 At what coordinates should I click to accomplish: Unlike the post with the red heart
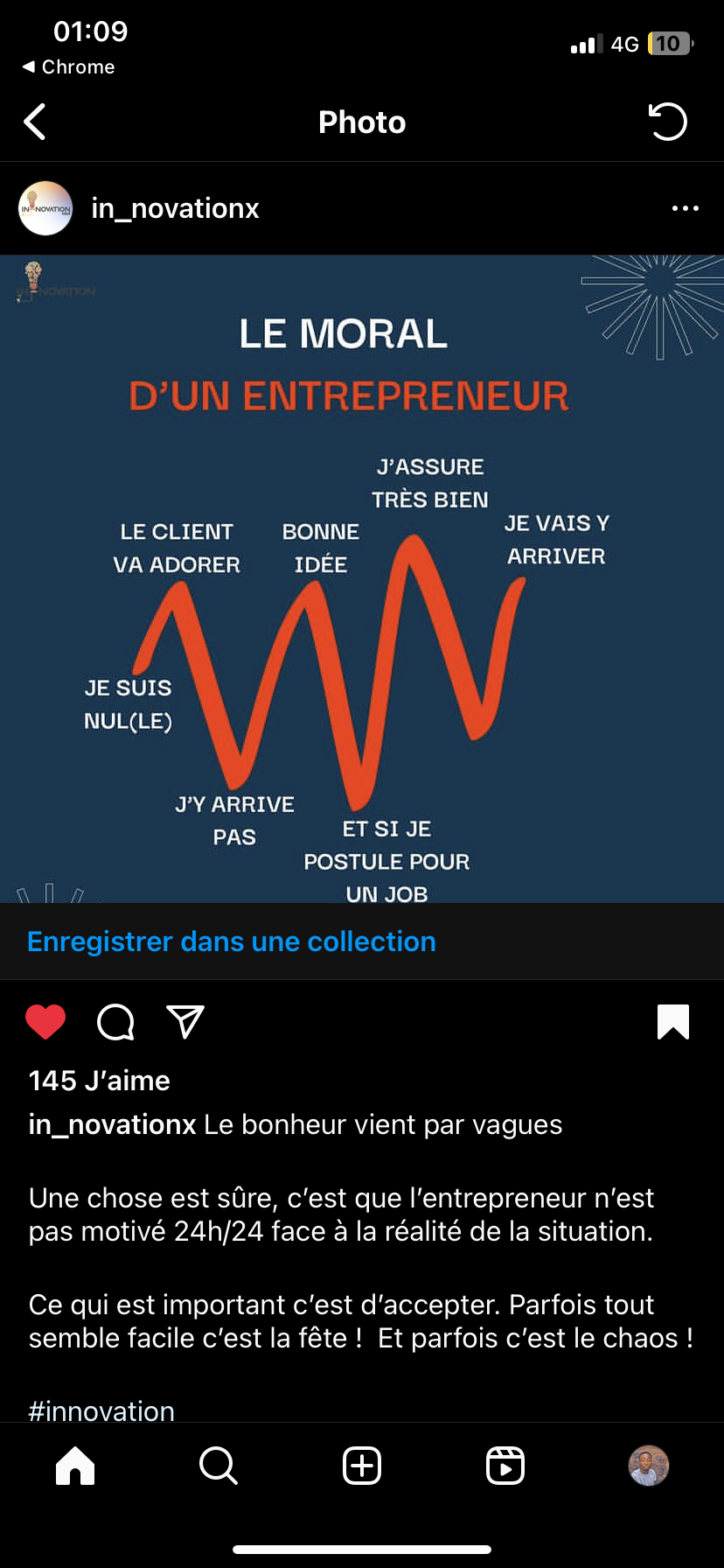click(45, 1021)
